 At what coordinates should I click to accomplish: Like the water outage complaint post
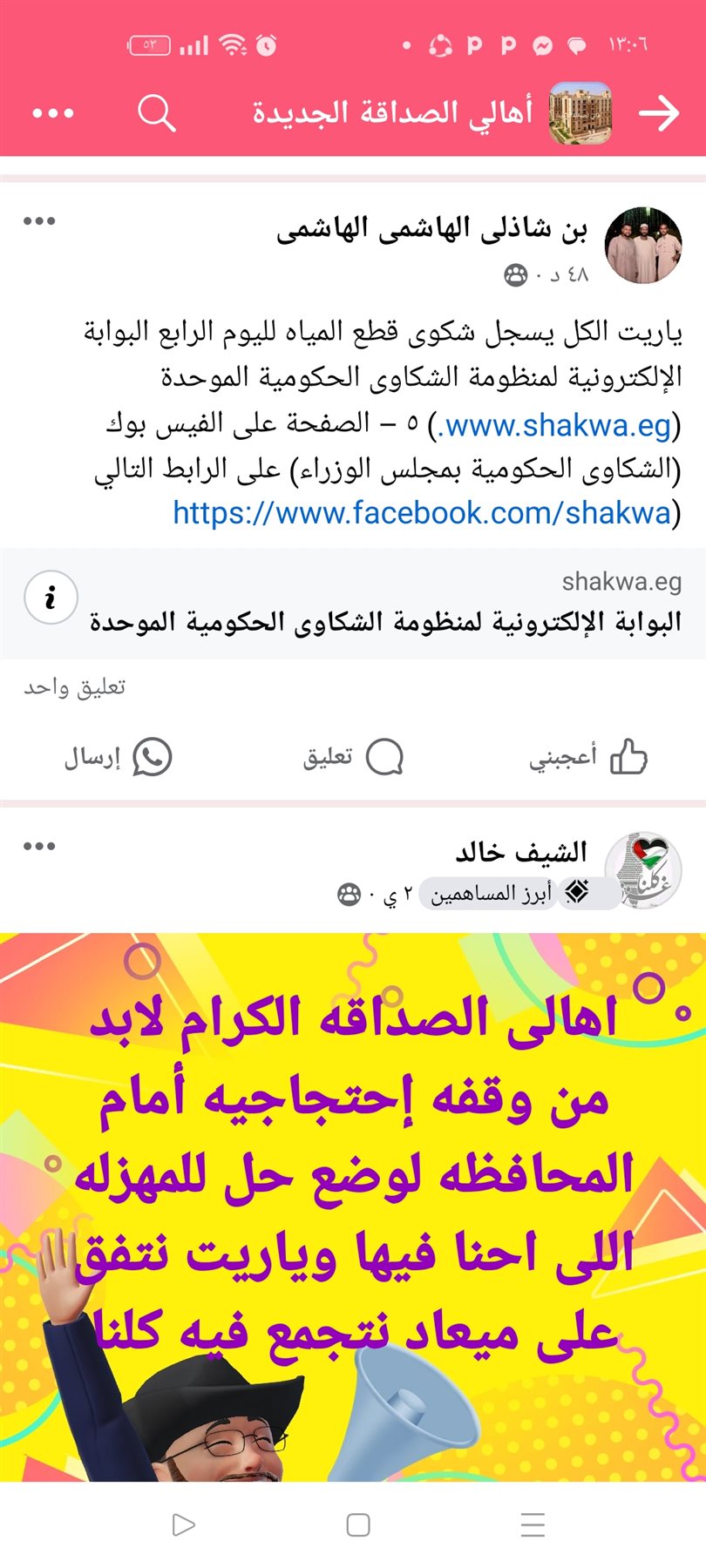coord(587,757)
